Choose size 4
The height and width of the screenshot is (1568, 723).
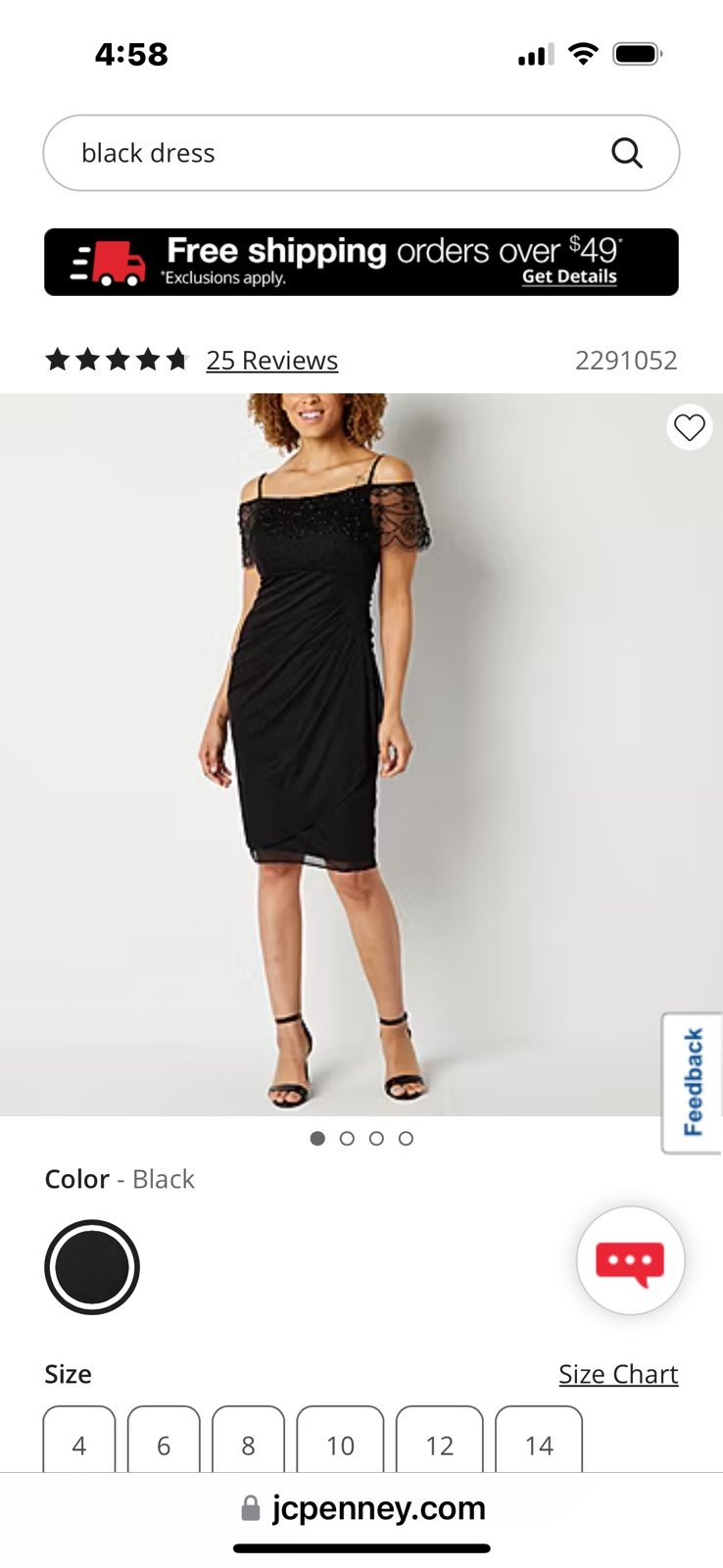tap(79, 1440)
